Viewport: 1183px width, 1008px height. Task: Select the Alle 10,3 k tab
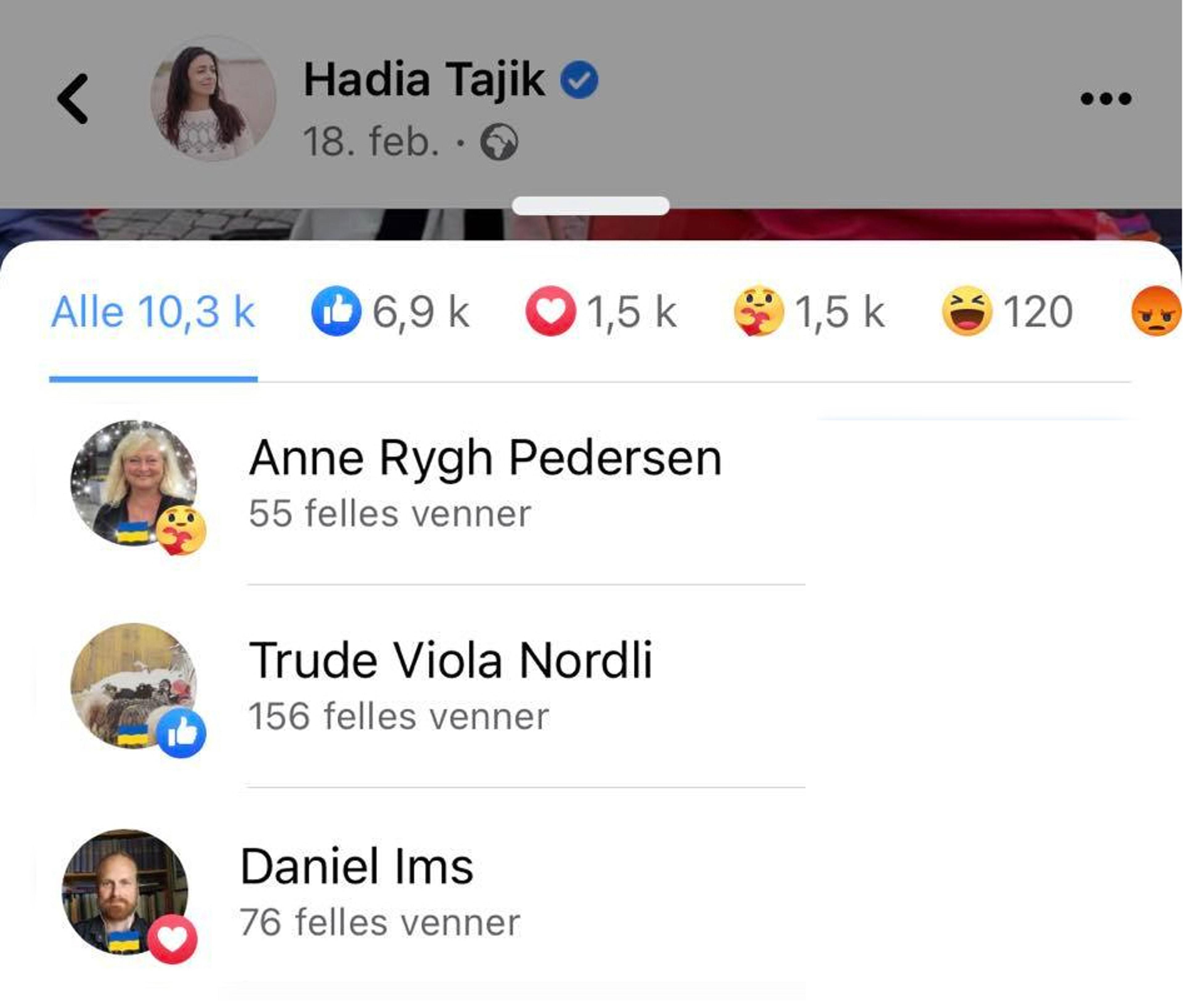tap(153, 312)
